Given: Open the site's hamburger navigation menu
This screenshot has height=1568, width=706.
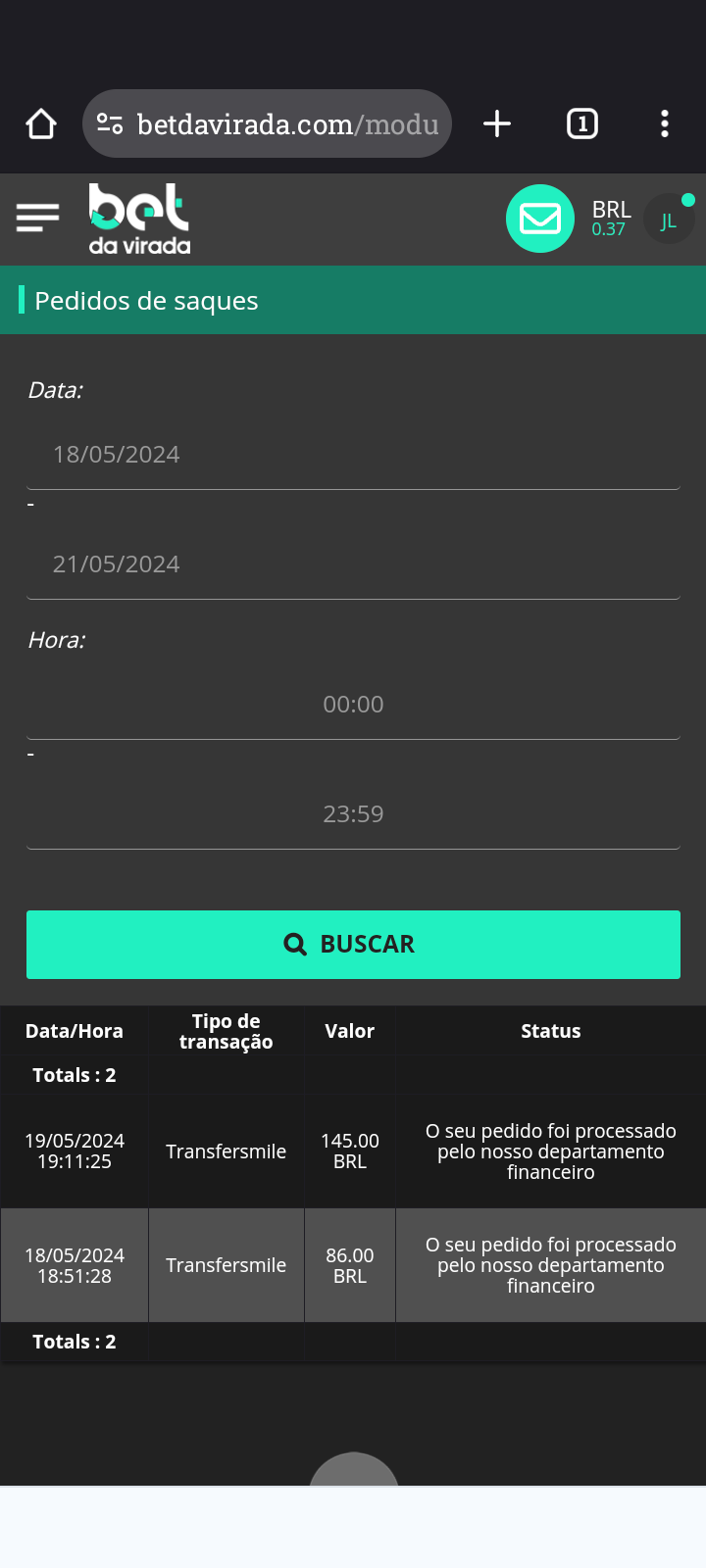Looking at the screenshot, I should pyautogui.click(x=37, y=218).
